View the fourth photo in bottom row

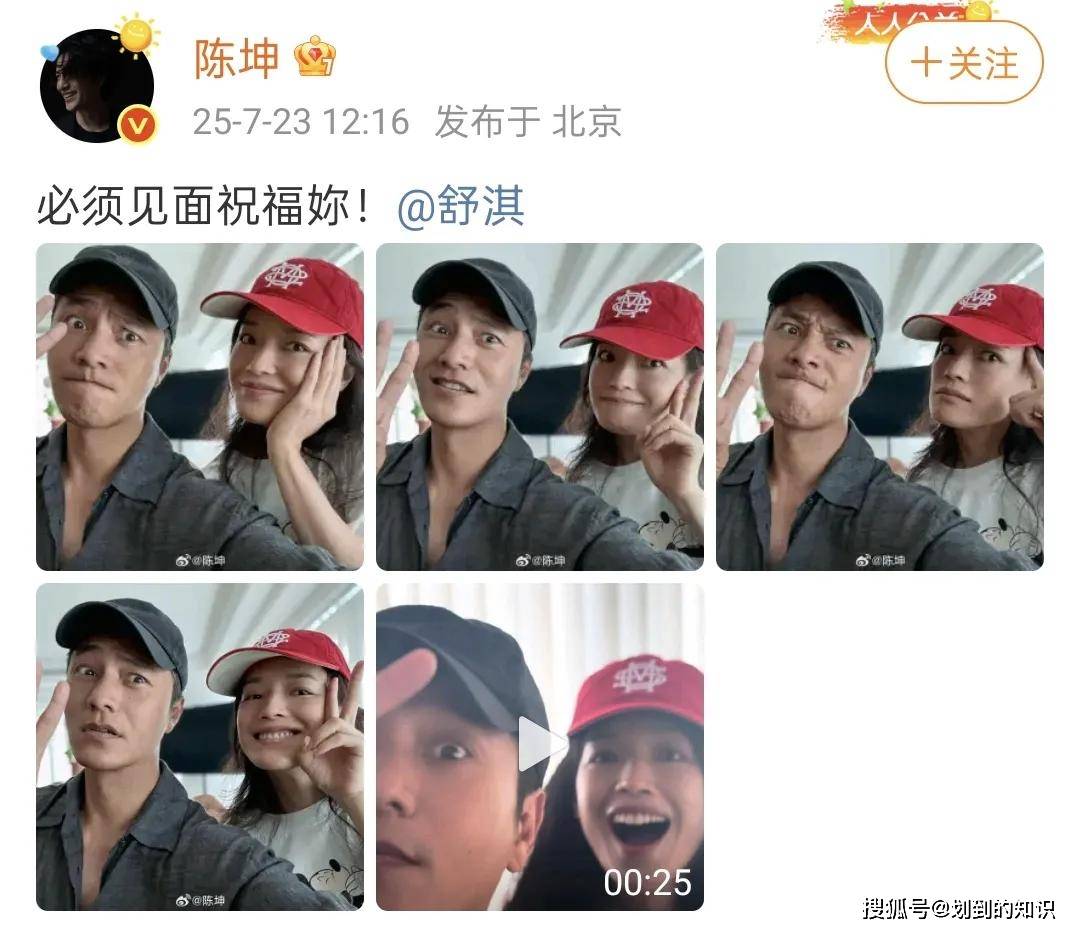pyautogui.click(x=200, y=747)
